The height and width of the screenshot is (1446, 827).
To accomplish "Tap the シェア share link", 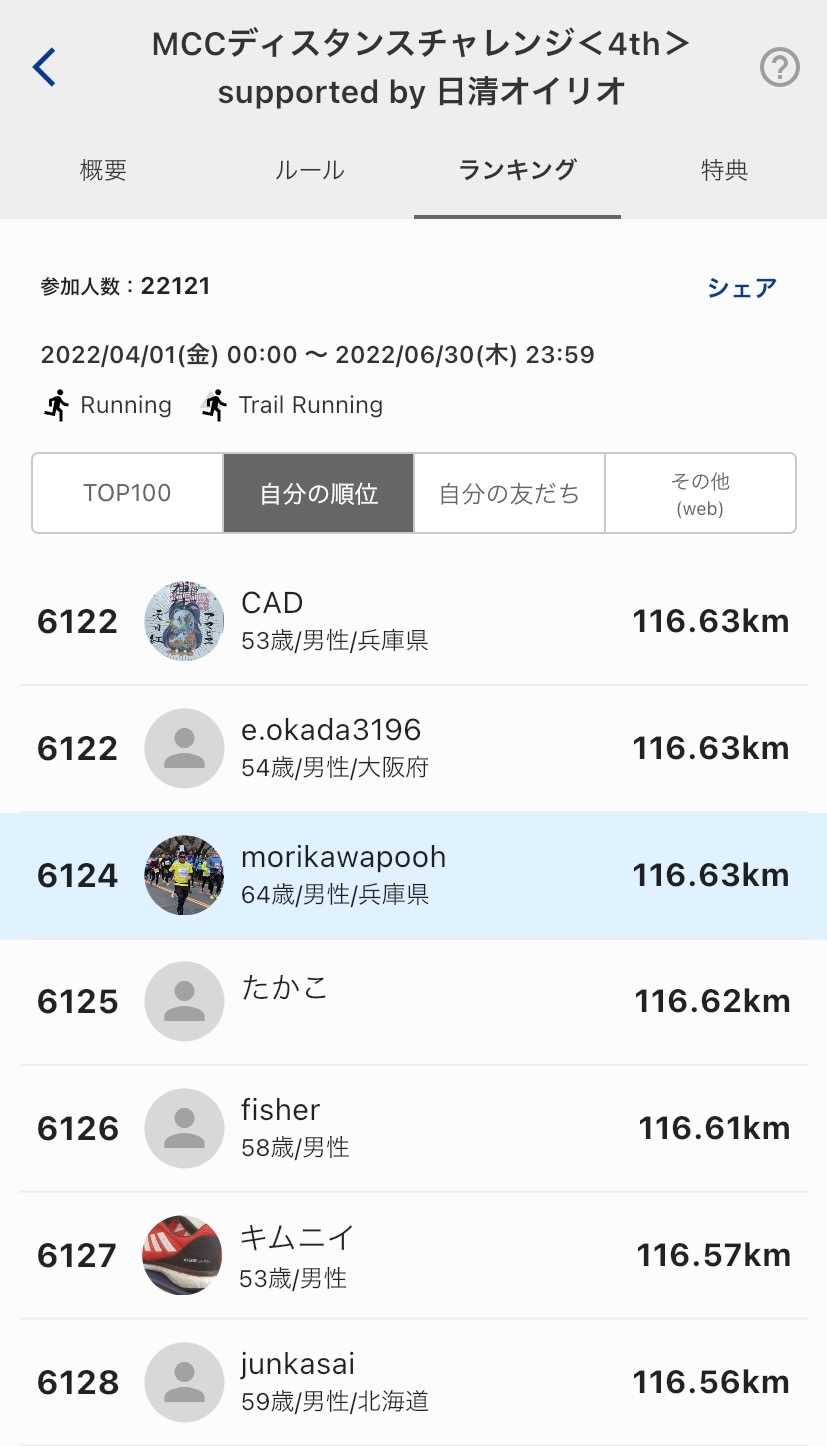I will click(x=741, y=288).
